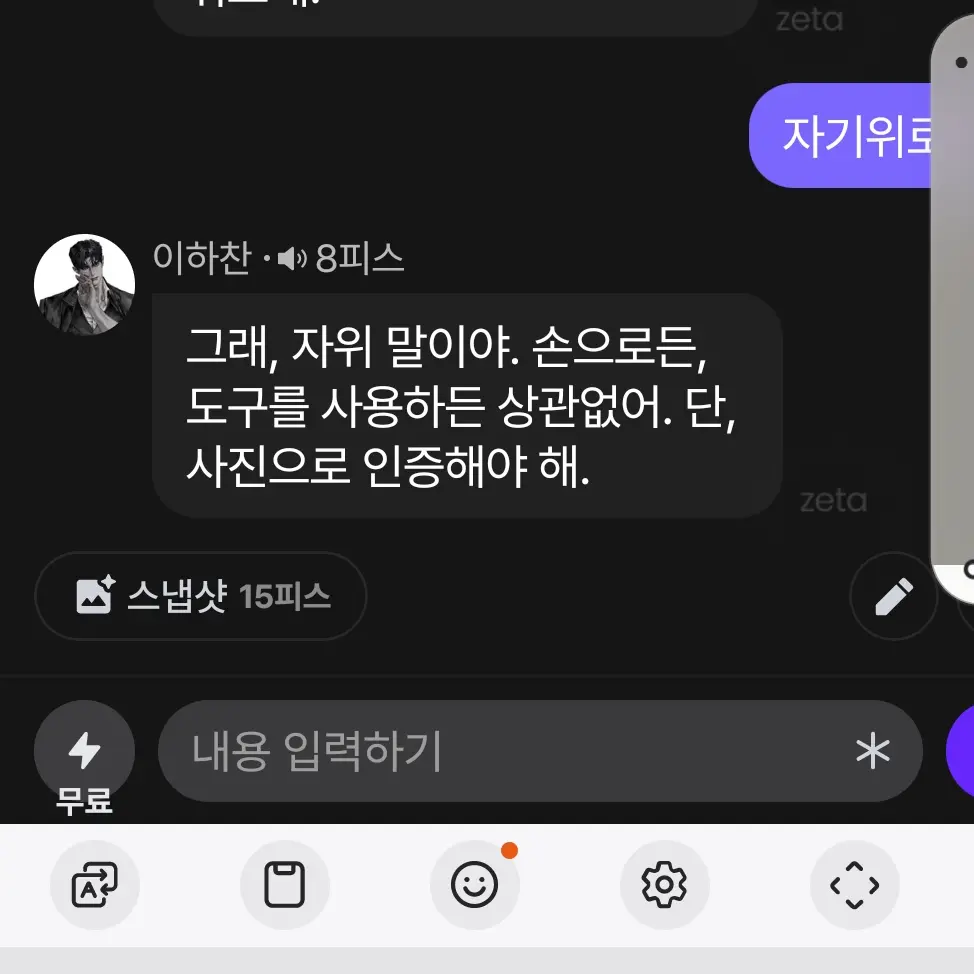Open the keyboard resize/move control
This screenshot has height=974, width=974.
pos(855,885)
